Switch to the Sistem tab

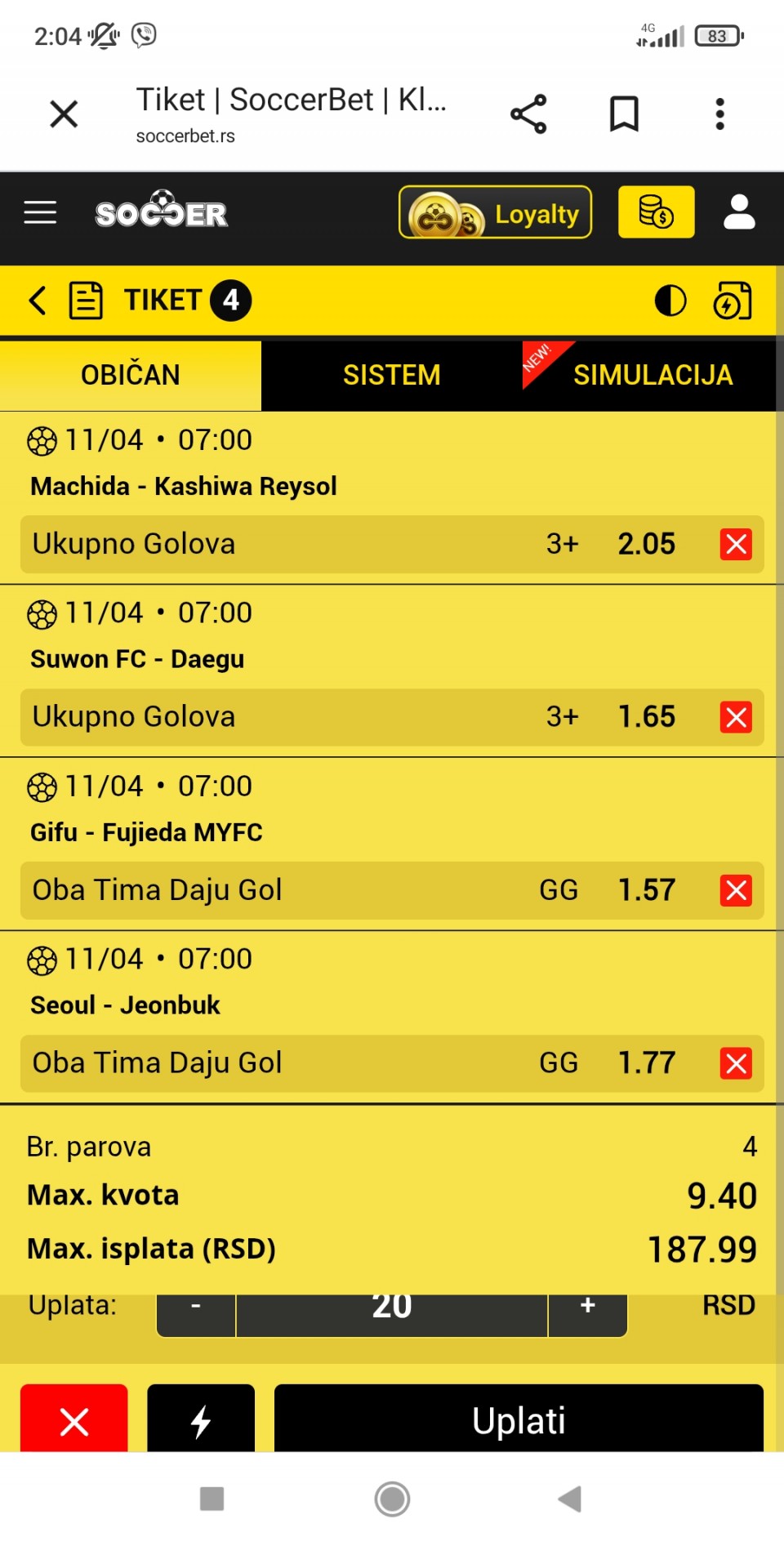(x=391, y=375)
